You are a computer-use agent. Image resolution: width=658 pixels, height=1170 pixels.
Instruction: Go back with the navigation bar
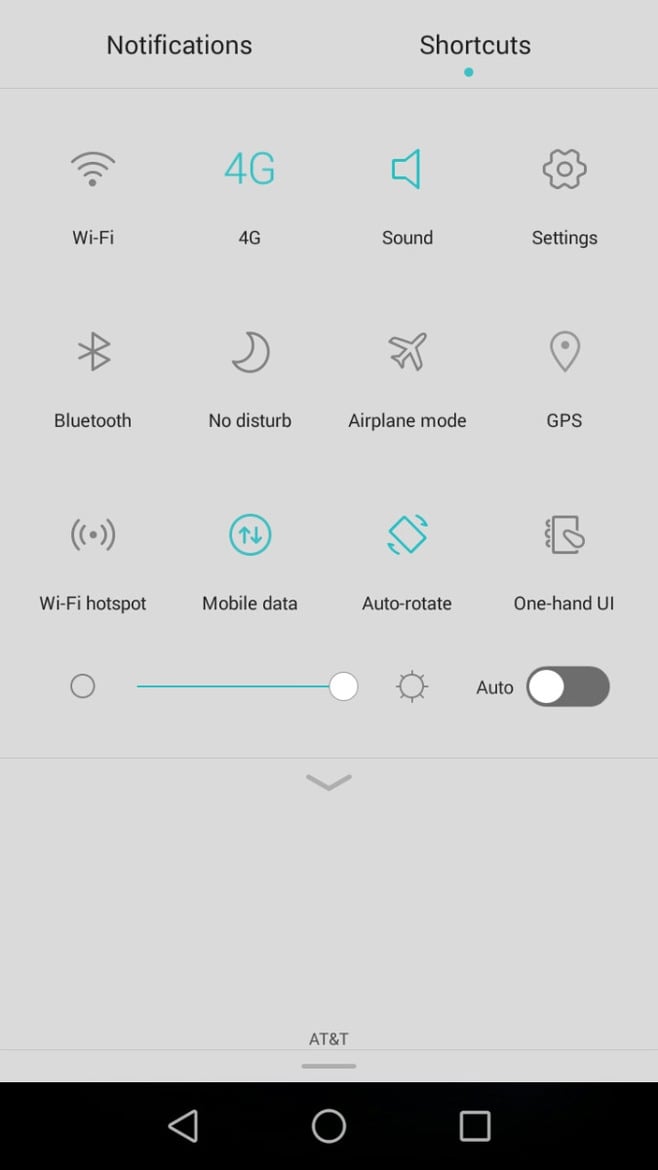(183, 1126)
